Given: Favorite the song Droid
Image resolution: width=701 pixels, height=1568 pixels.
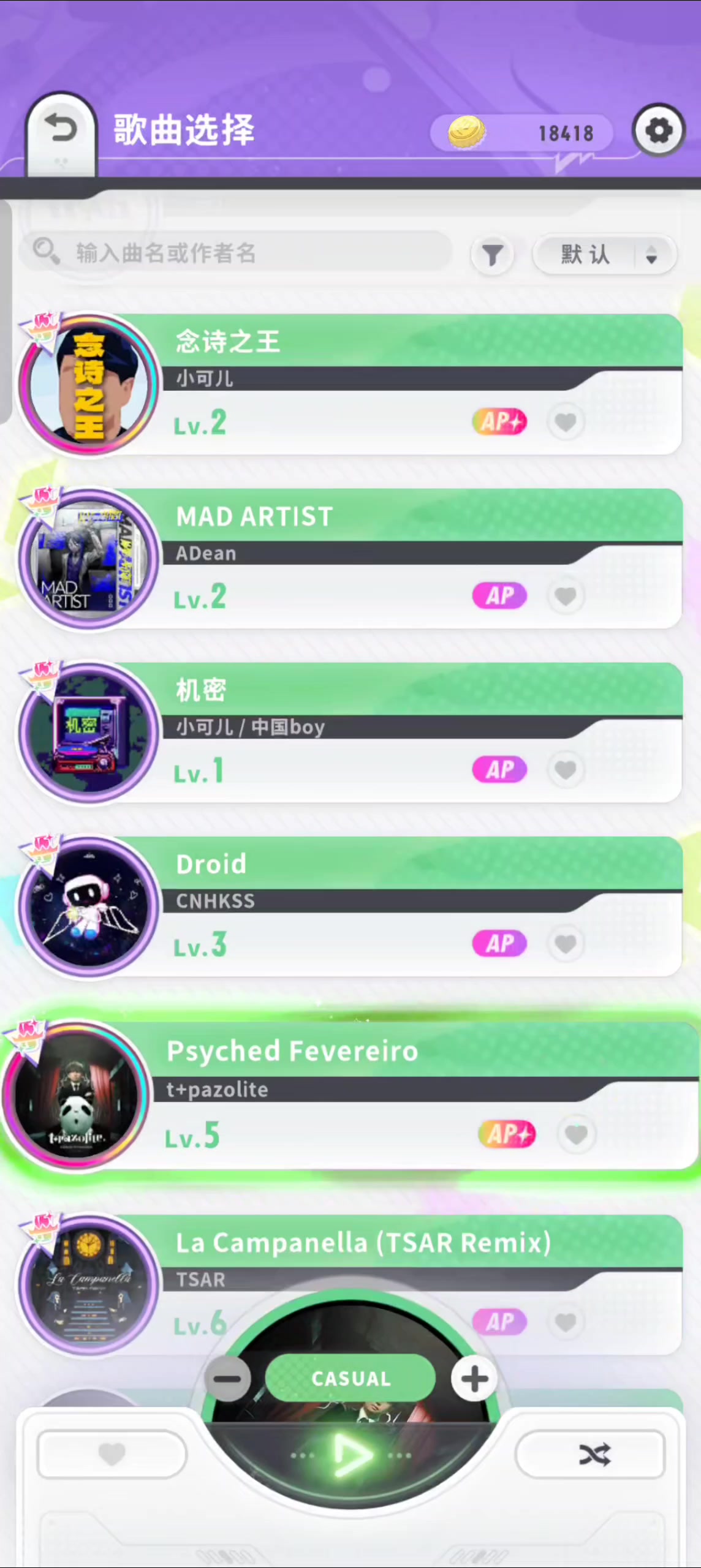Looking at the screenshot, I should point(566,944).
